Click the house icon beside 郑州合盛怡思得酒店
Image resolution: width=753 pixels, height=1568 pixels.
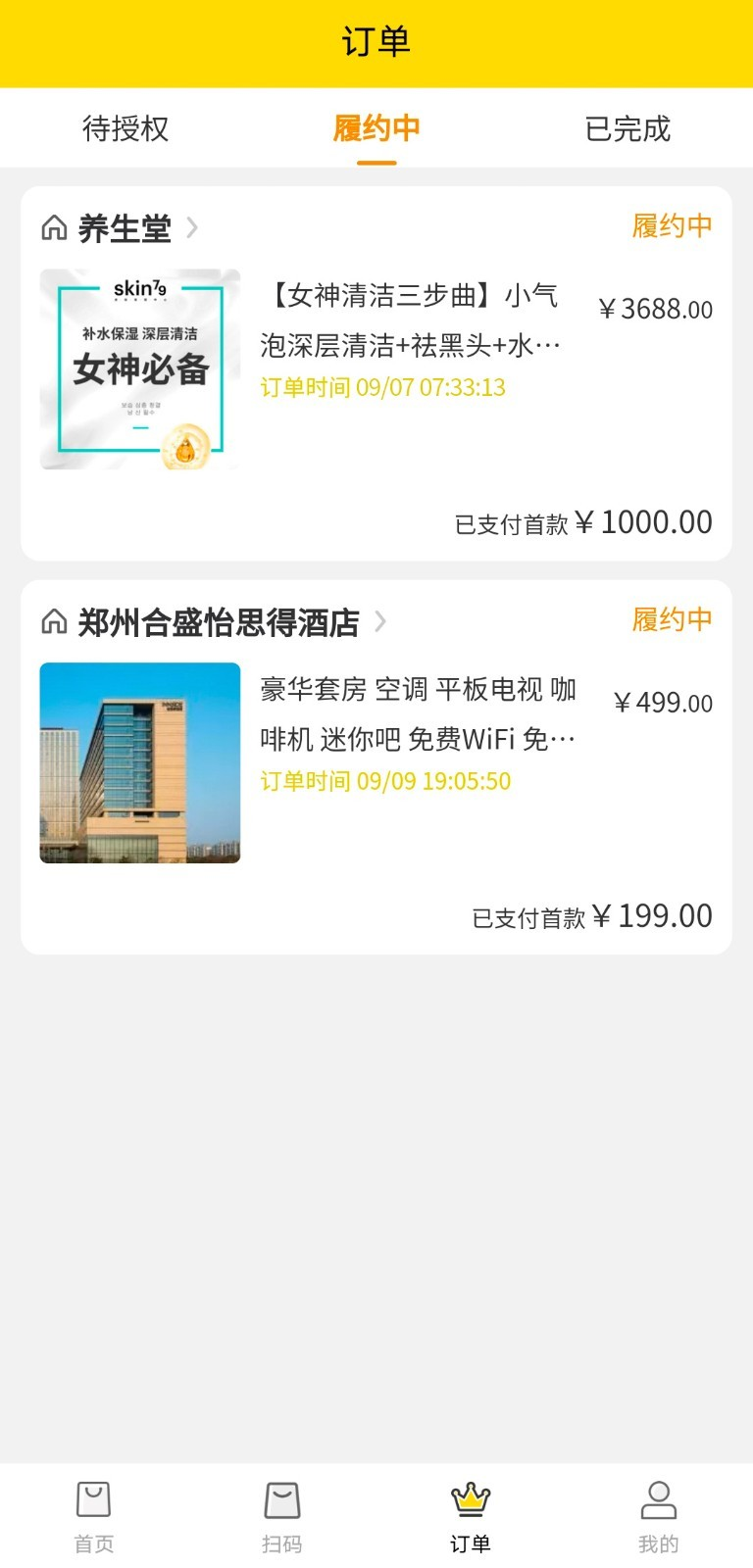[54, 619]
